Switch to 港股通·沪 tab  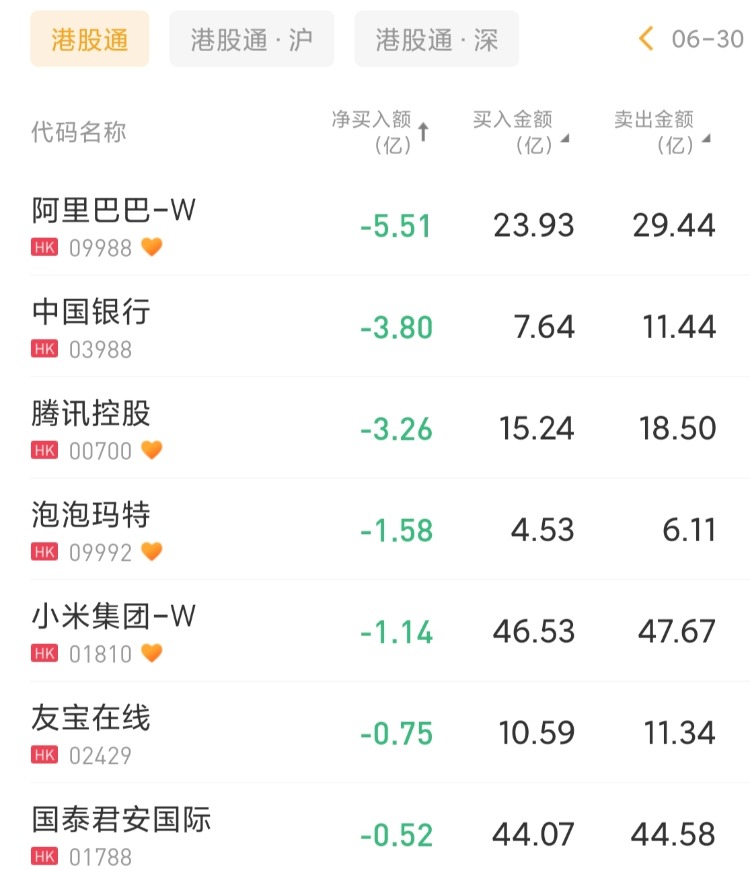coord(251,39)
